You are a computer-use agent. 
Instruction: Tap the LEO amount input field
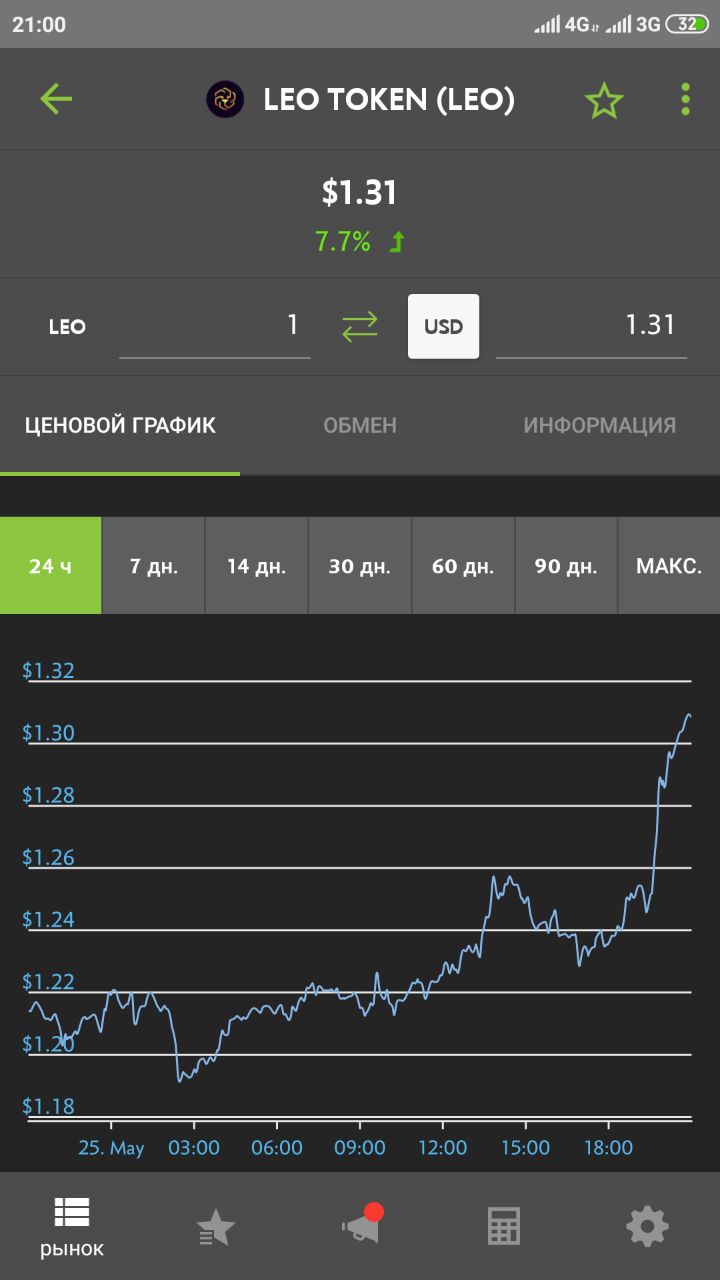tap(214, 326)
